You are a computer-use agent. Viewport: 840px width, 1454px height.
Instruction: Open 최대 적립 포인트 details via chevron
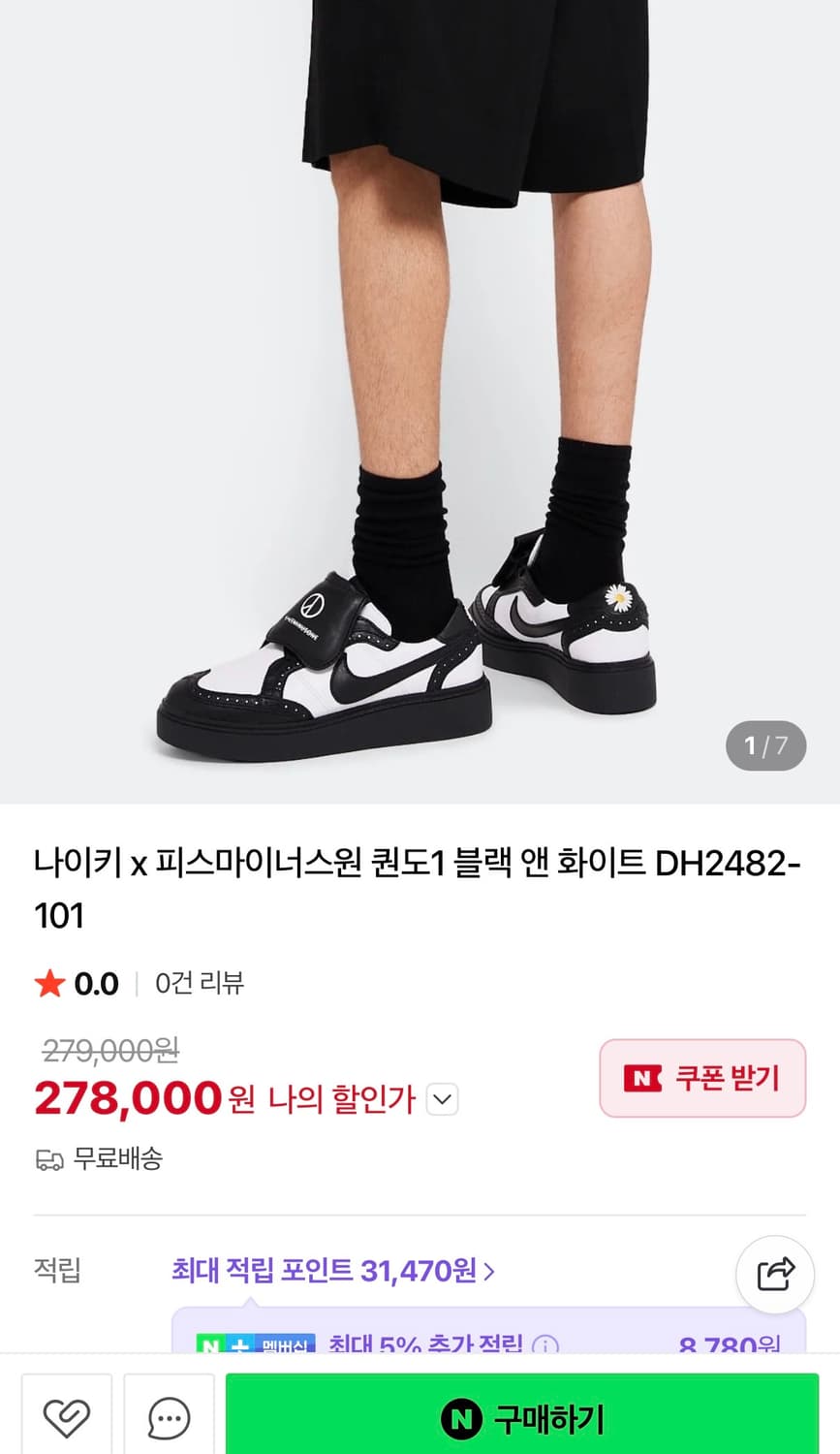tap(494, 1272)
